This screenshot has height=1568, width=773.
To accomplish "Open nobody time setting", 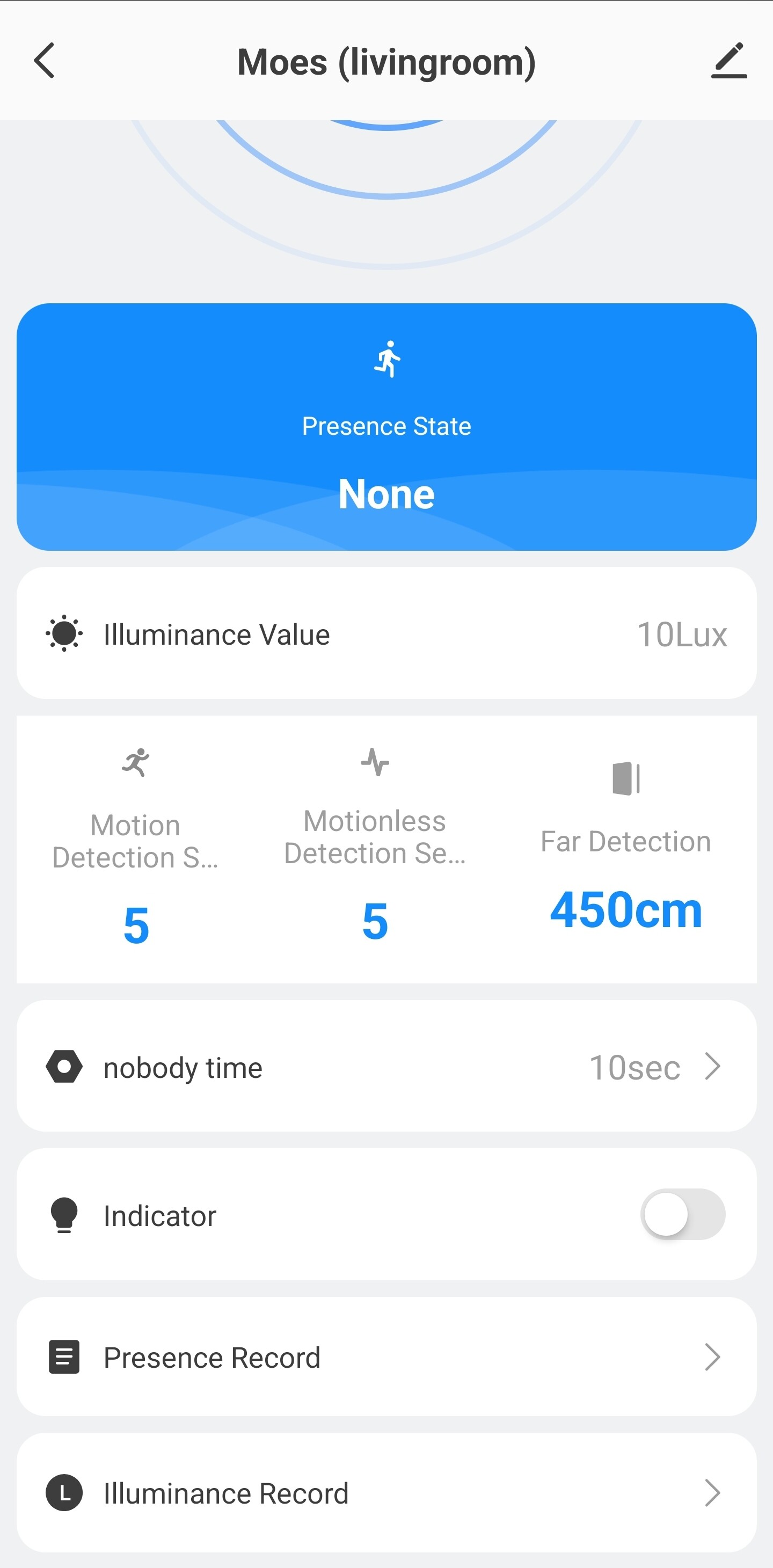I will [386, 1067].
